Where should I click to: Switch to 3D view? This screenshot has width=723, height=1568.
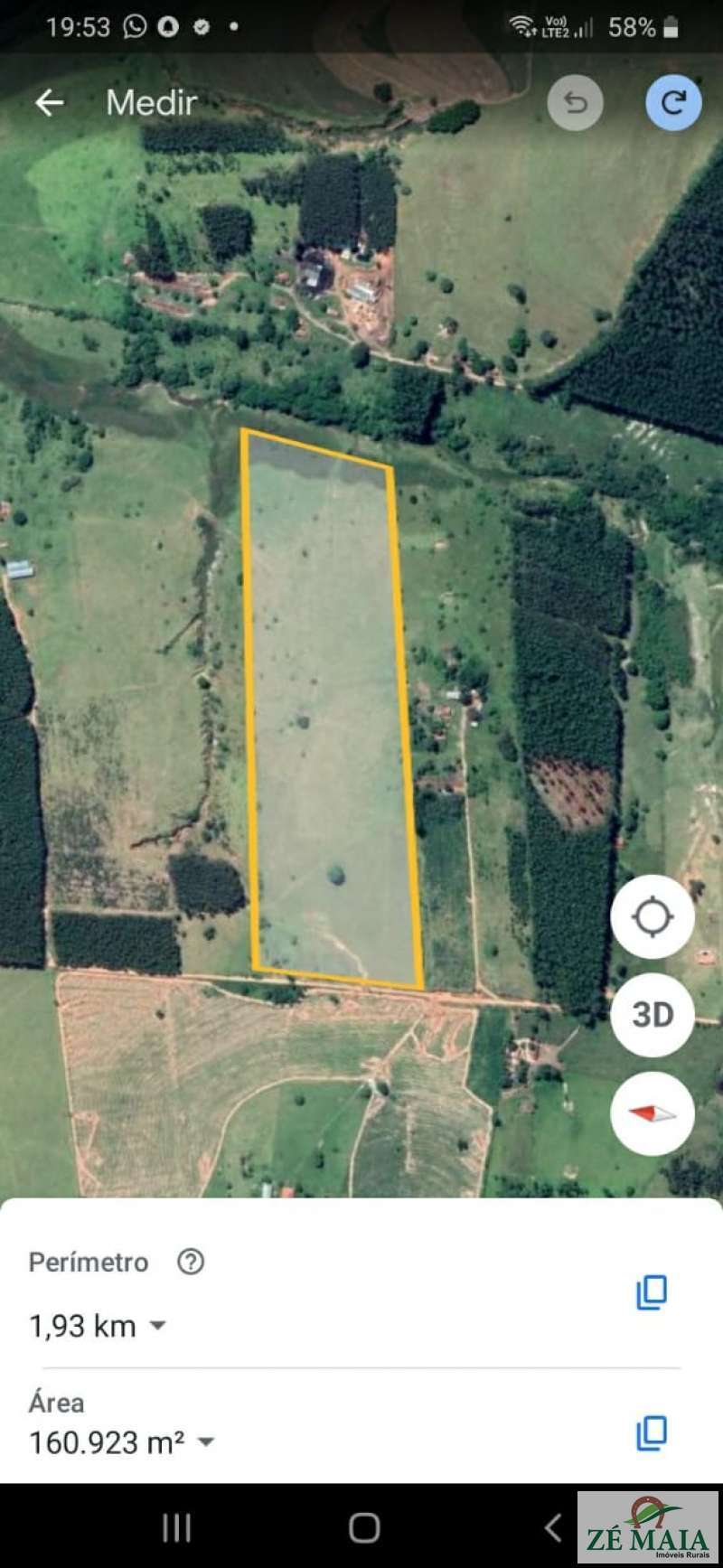653,1015
